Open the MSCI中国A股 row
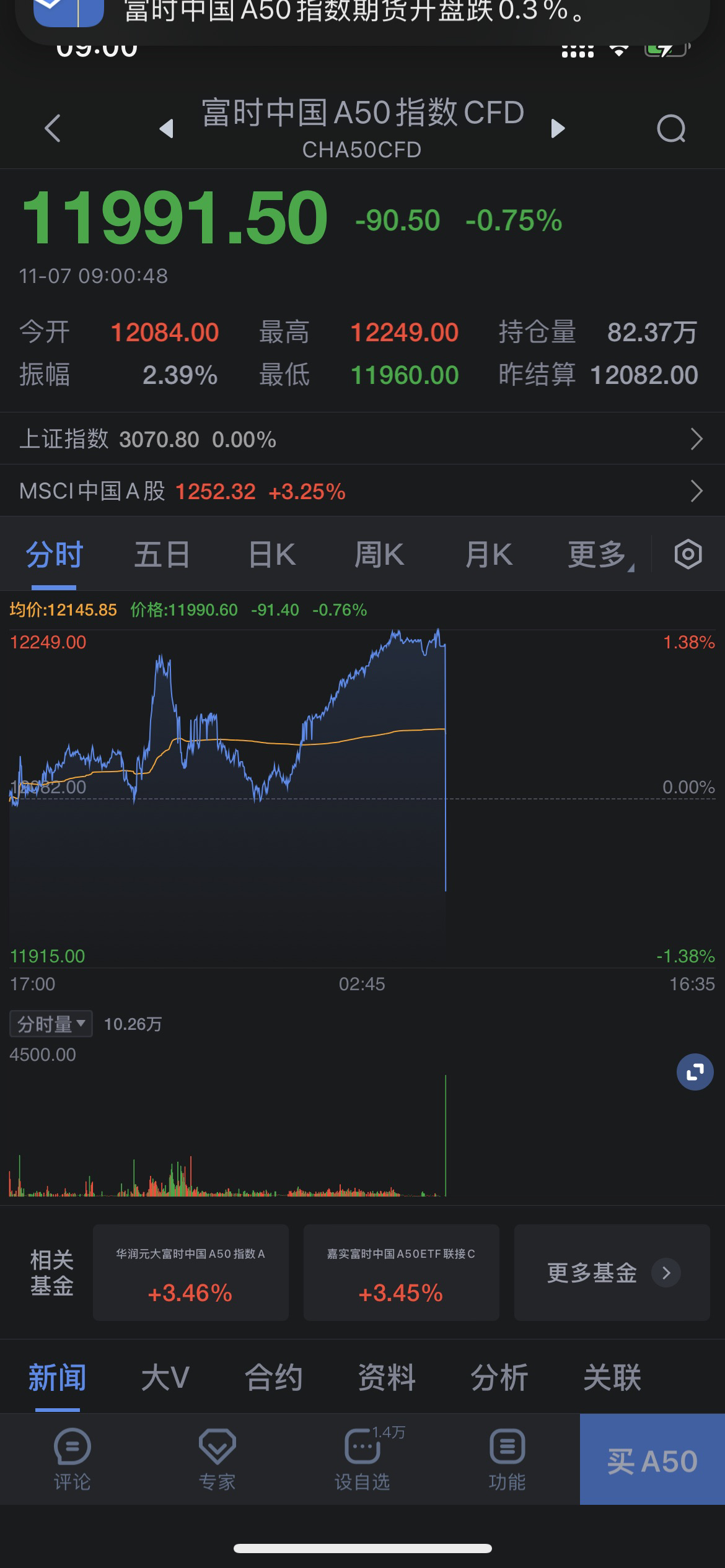Image resolution: width=725 pixels, height=1568 pixels. (x=362, y=491)
